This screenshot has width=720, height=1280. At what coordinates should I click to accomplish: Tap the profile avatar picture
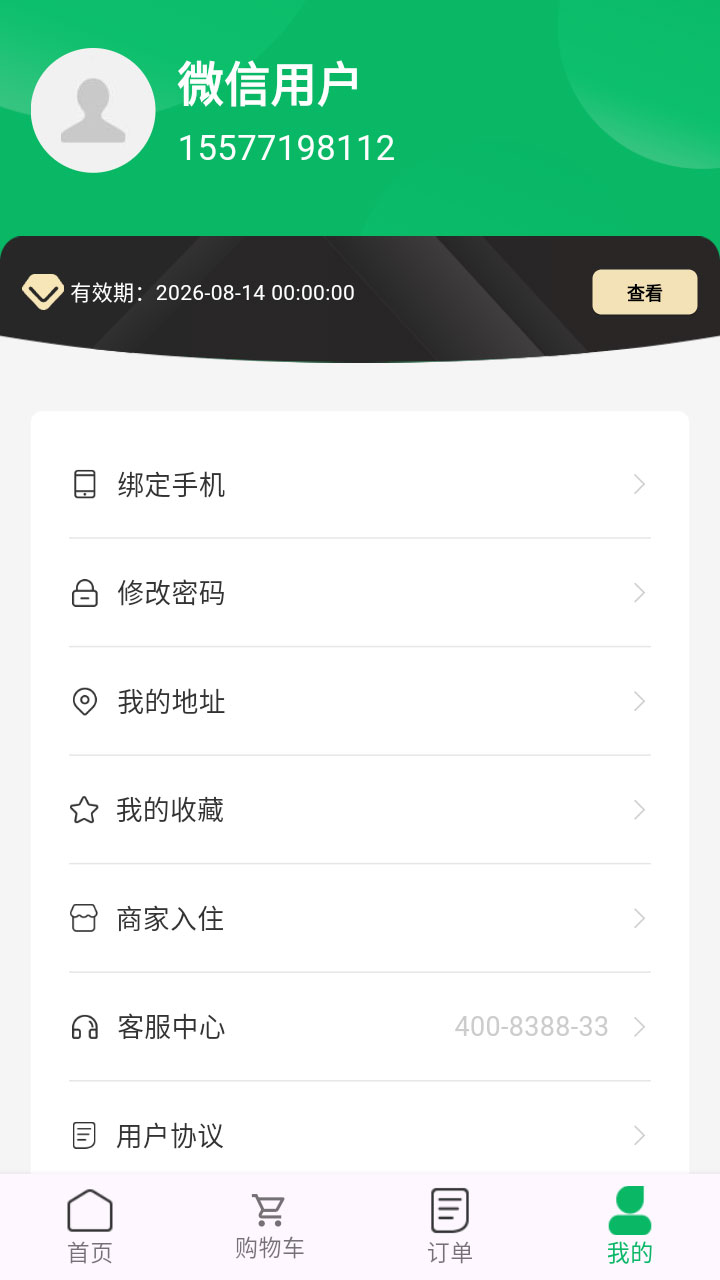pyautogui.click(x=93, y=111)
